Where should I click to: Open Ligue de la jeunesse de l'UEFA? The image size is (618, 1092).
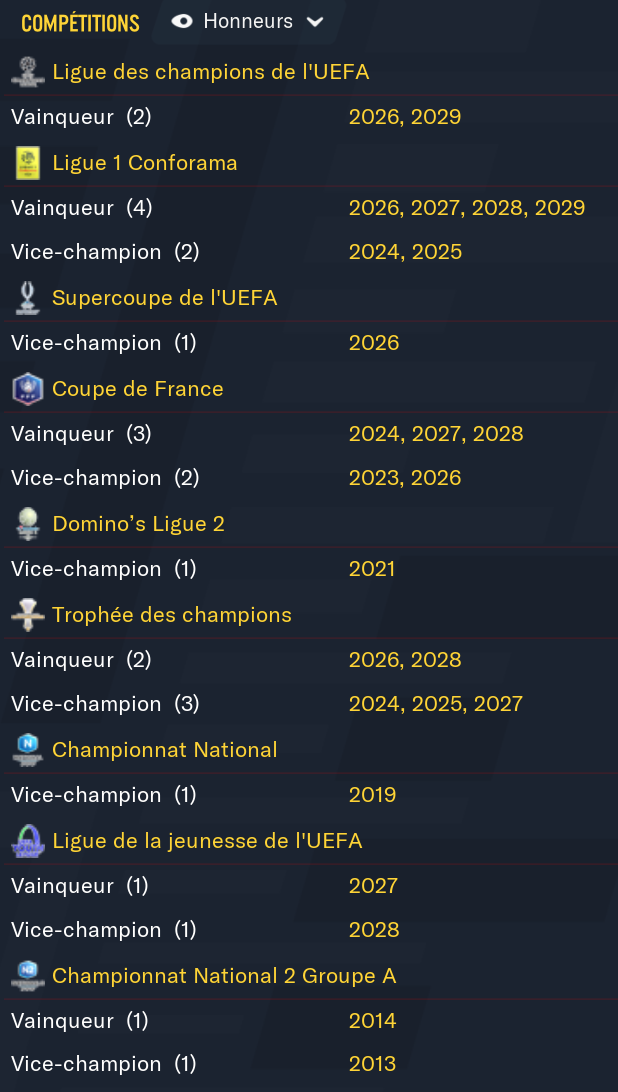(x=207, y=841)
